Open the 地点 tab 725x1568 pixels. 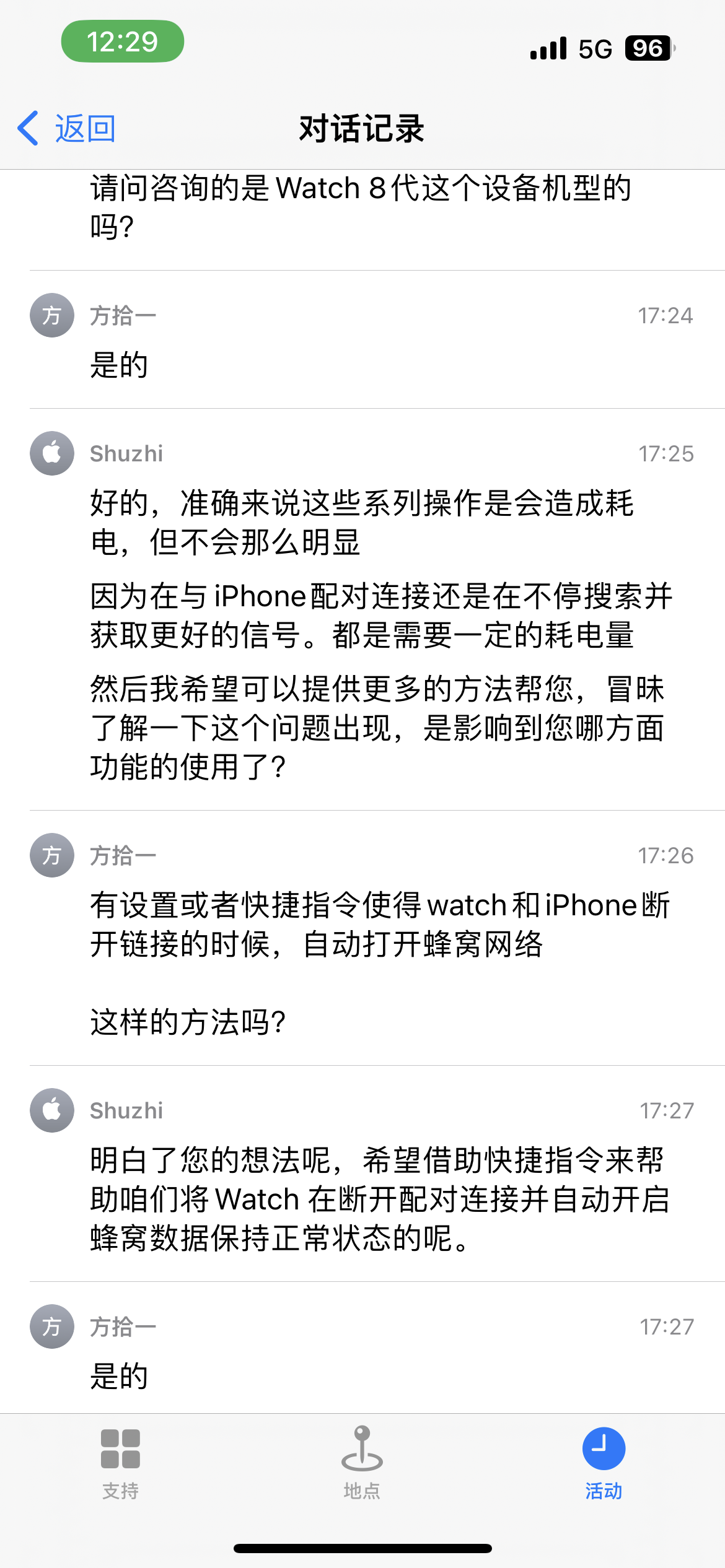point(362,1464)
